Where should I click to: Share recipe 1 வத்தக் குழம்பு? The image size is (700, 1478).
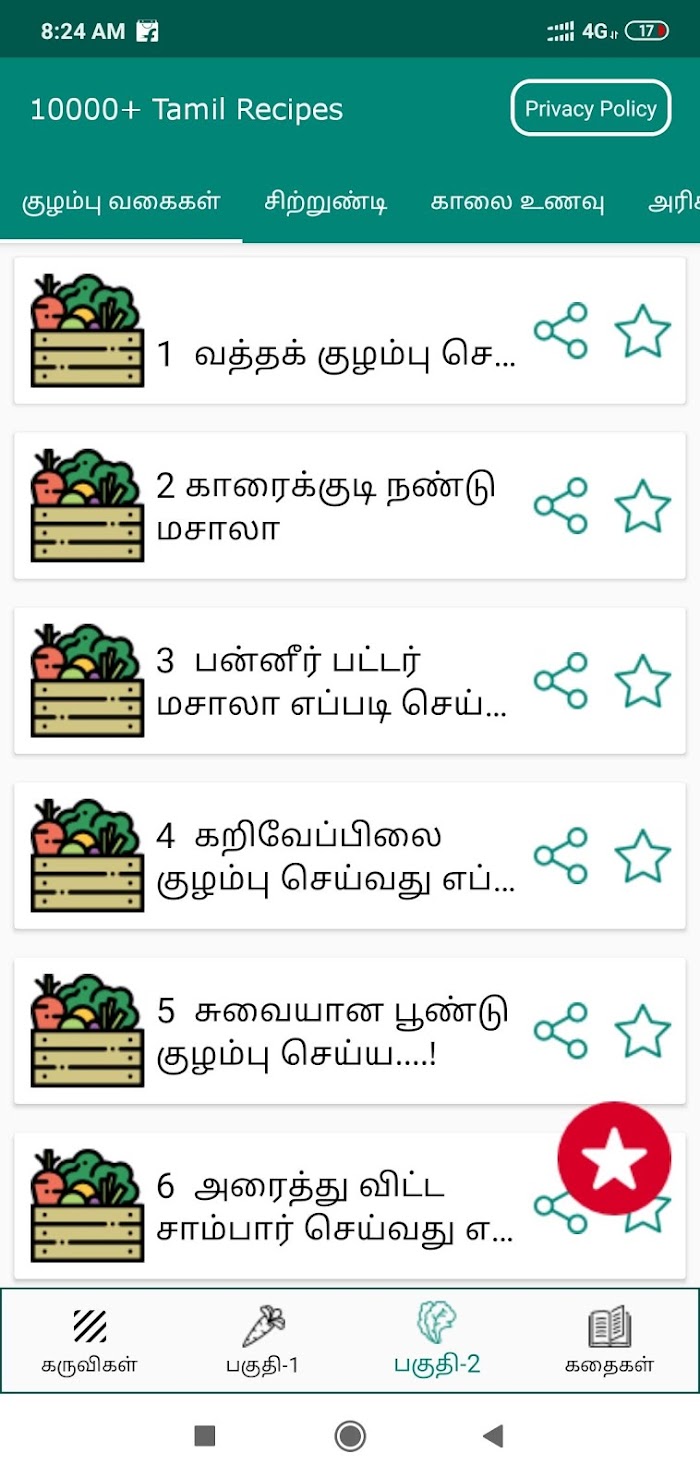click(561, 331)
